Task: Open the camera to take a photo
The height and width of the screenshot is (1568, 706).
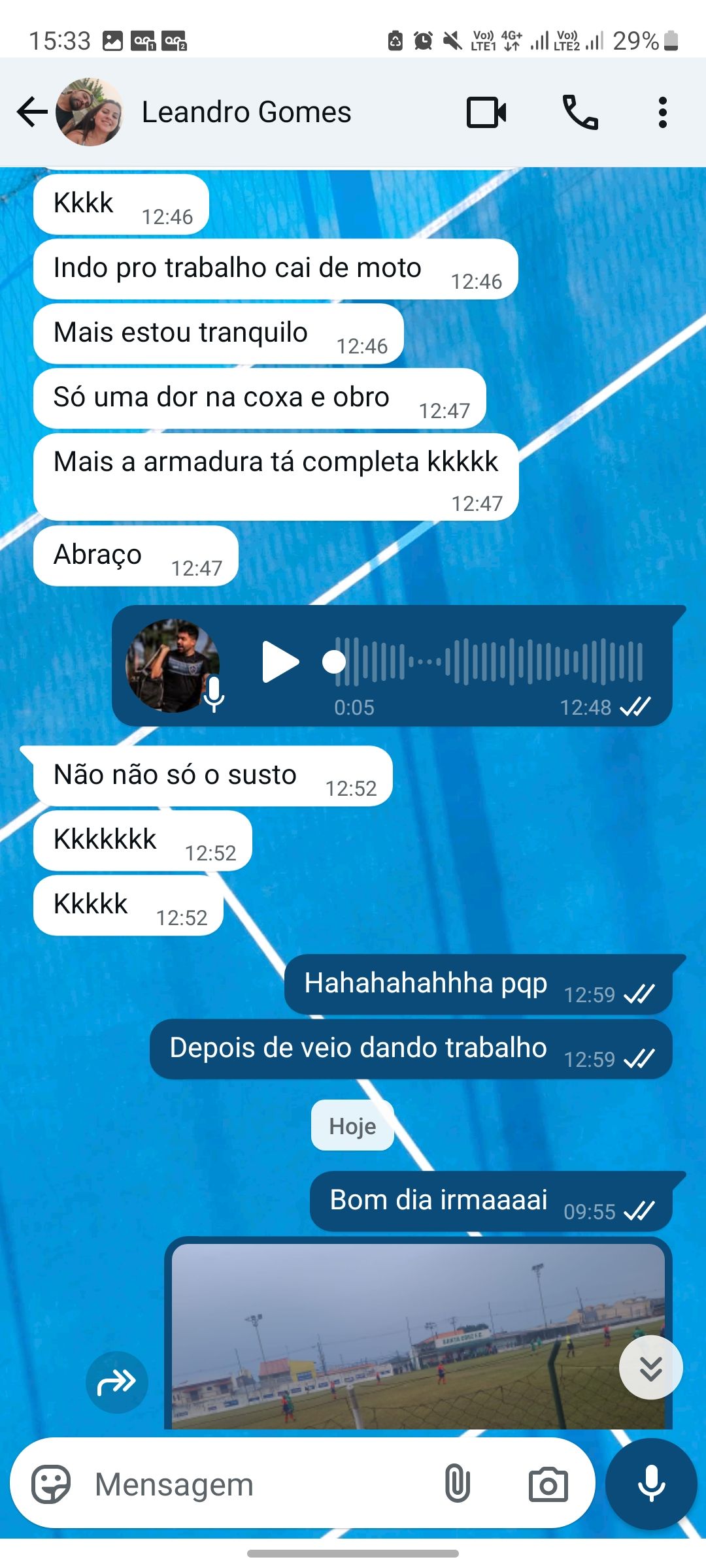Action: point(548,1484)
